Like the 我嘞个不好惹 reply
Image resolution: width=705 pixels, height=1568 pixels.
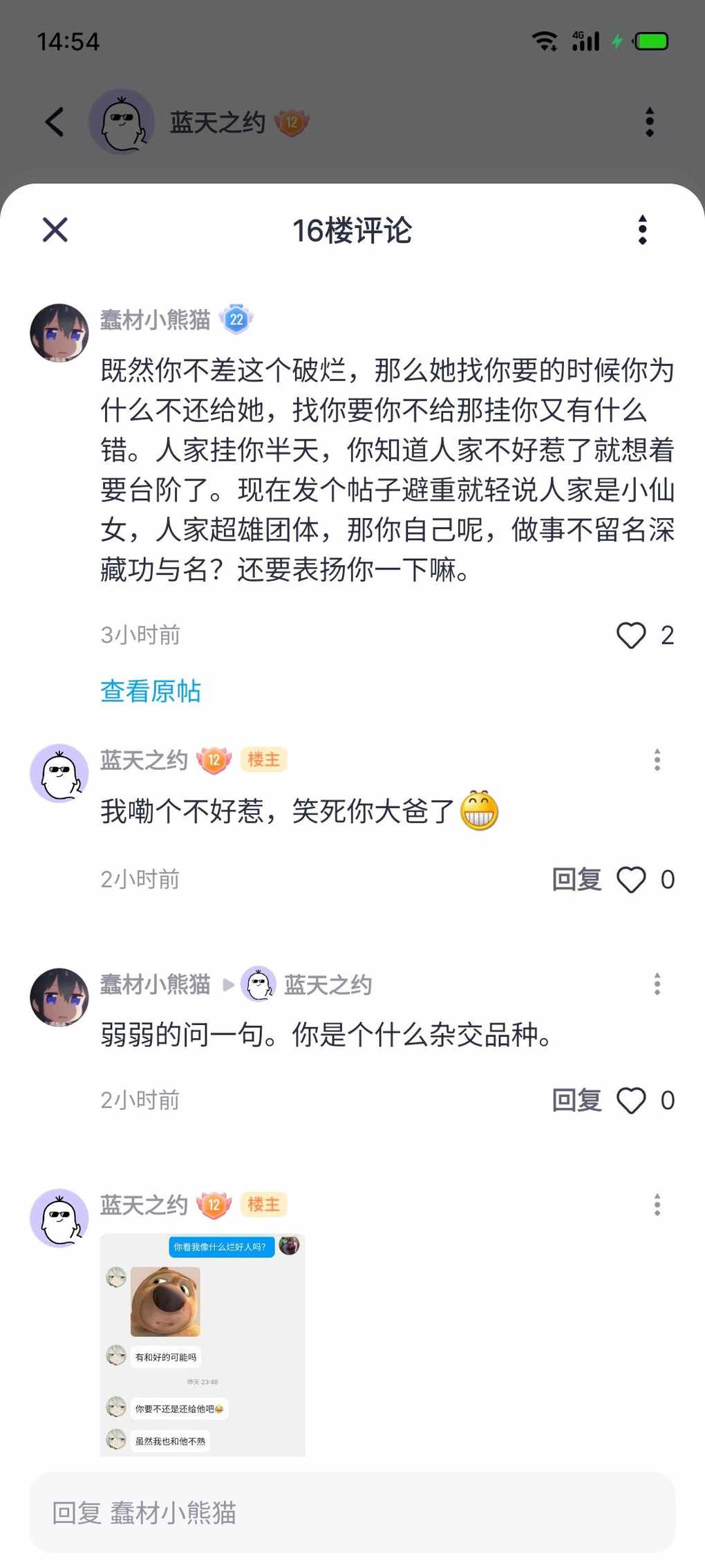[631, 880]
